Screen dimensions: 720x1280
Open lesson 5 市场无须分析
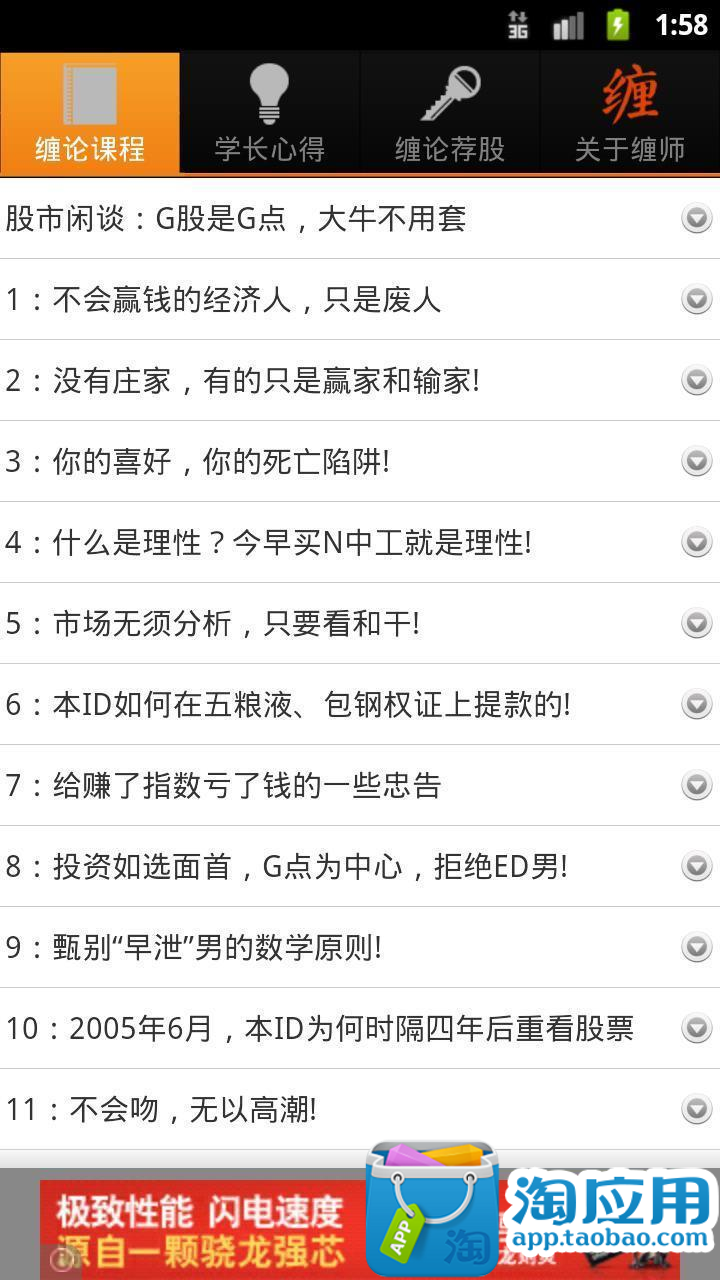[x=340, y=623]
